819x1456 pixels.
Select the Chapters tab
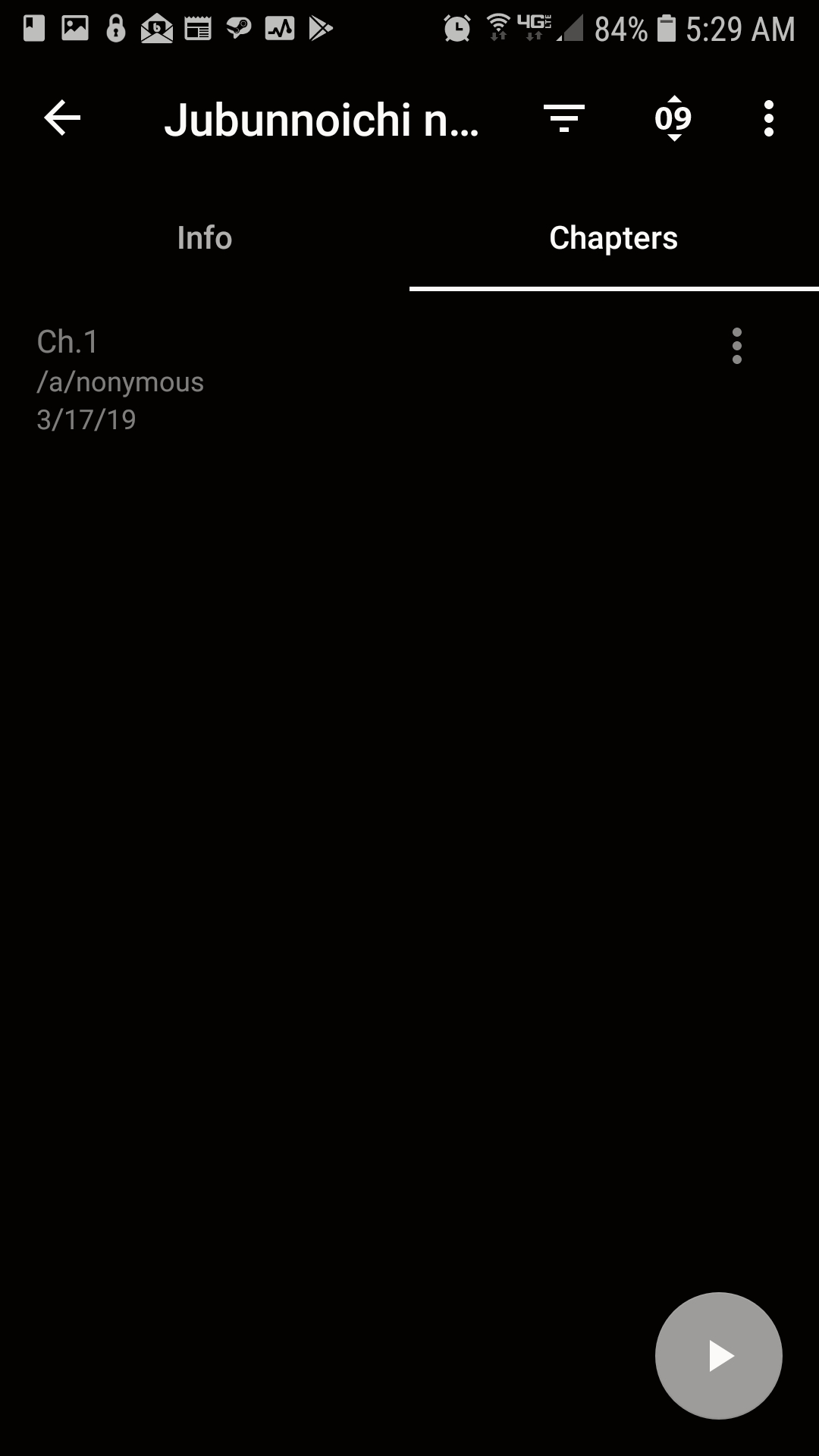(x=614, y=238)
